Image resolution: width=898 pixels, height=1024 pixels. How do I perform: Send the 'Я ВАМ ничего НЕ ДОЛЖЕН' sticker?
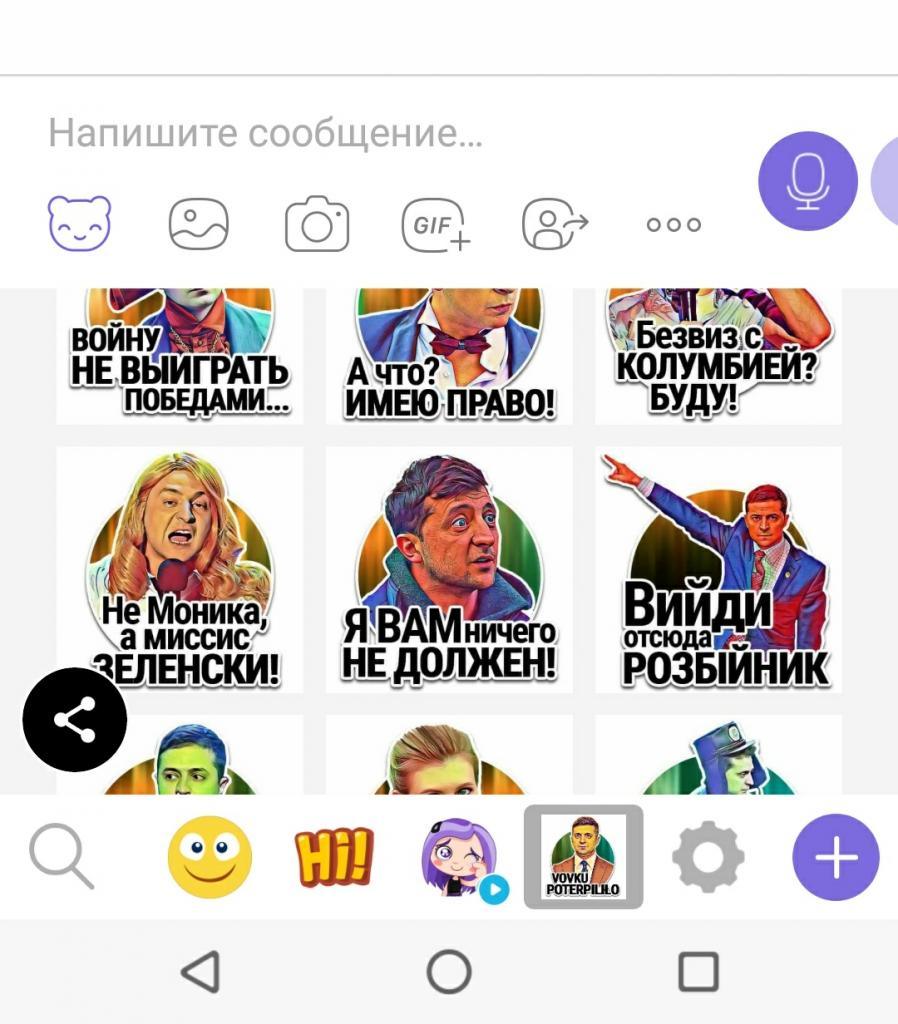tap(449, 570)
